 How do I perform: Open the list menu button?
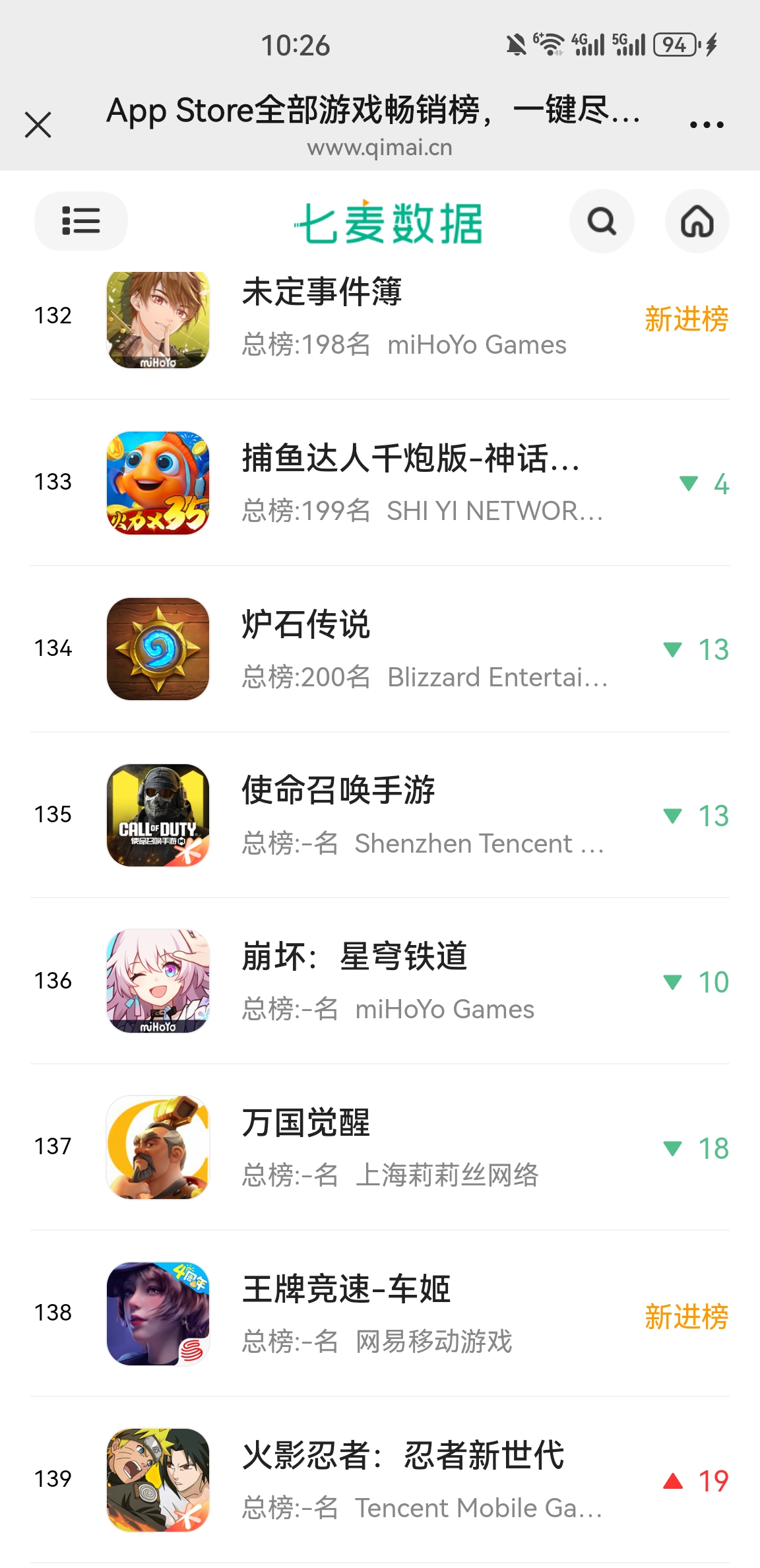tap(80, 221)
